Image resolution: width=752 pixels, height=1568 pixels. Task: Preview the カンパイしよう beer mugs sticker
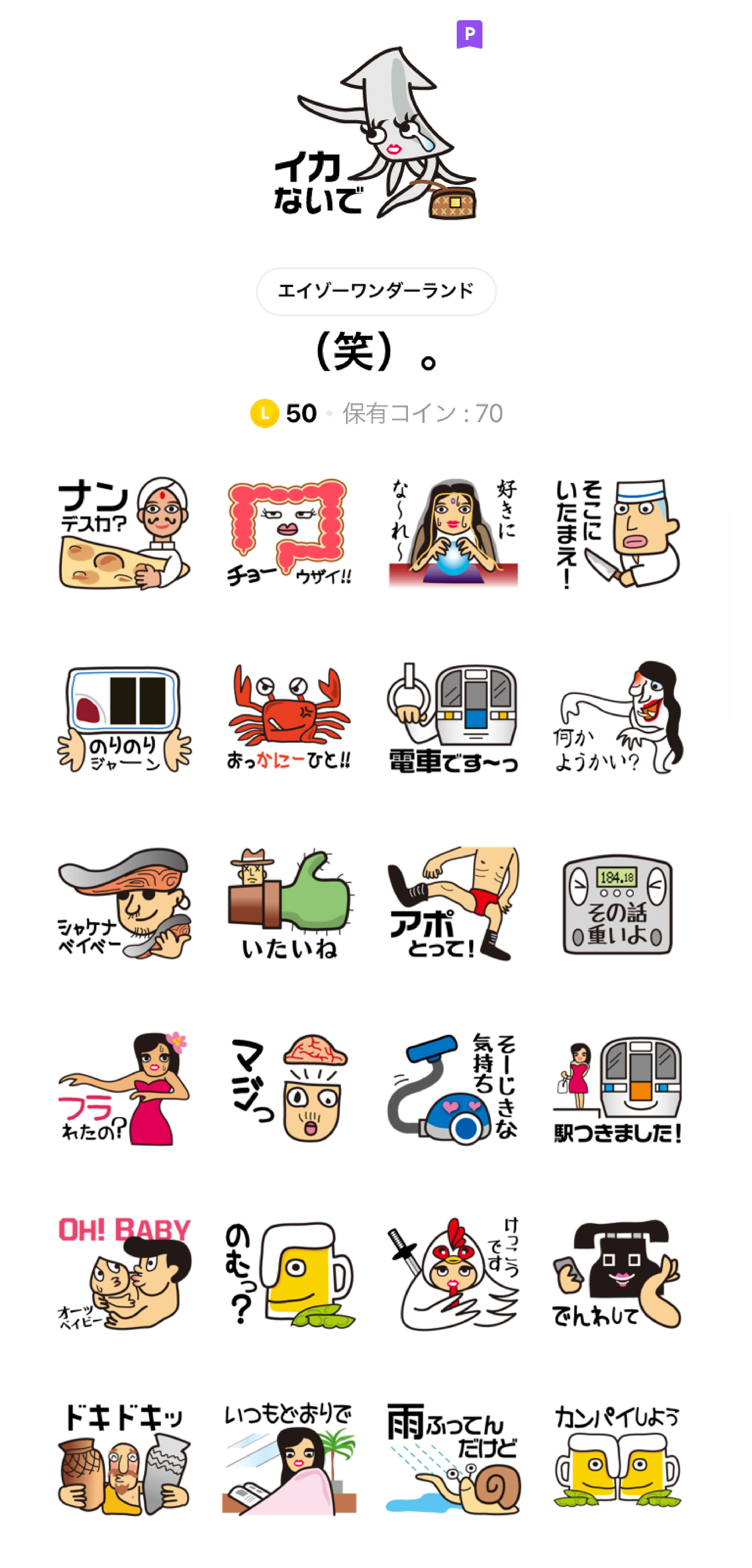pos(618,1458)
